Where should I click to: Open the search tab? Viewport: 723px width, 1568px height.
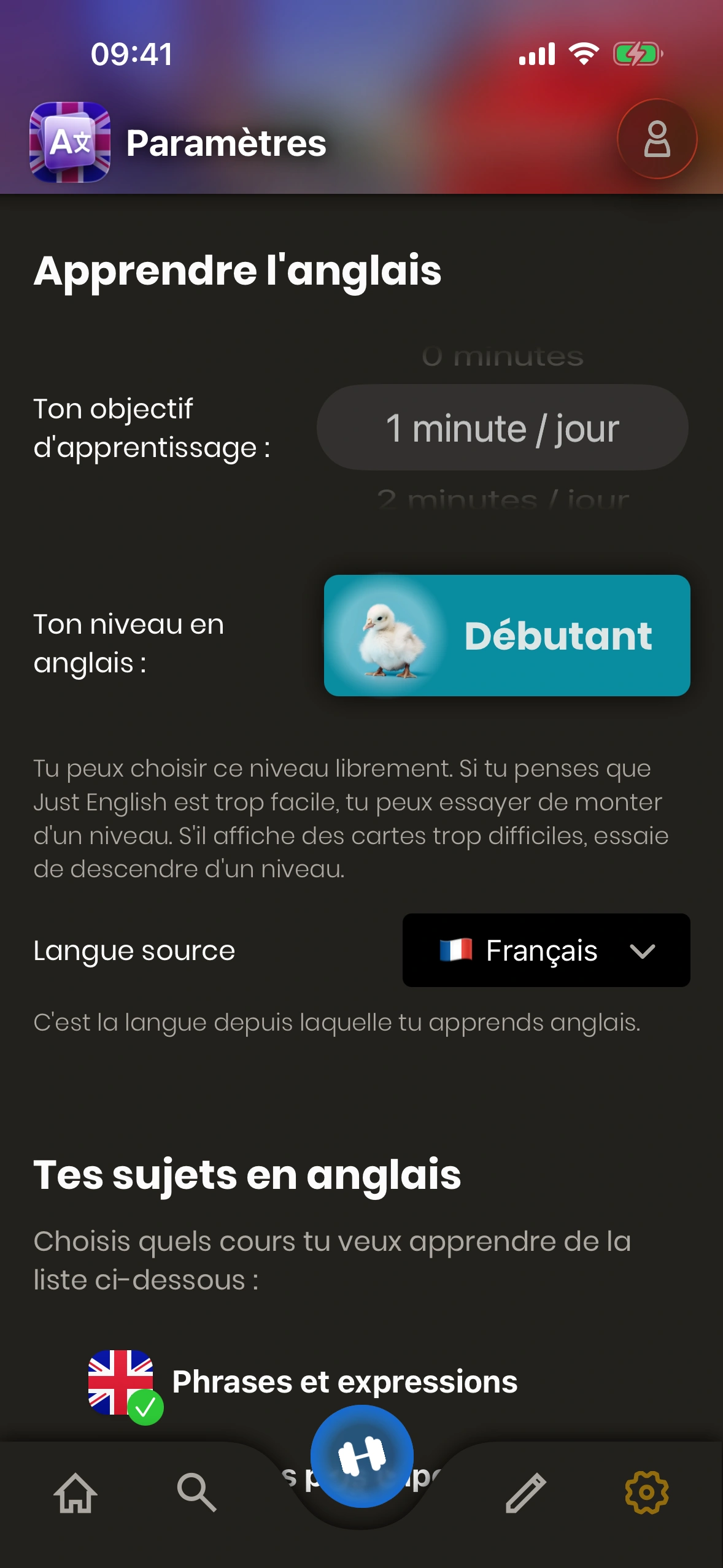196,1493
